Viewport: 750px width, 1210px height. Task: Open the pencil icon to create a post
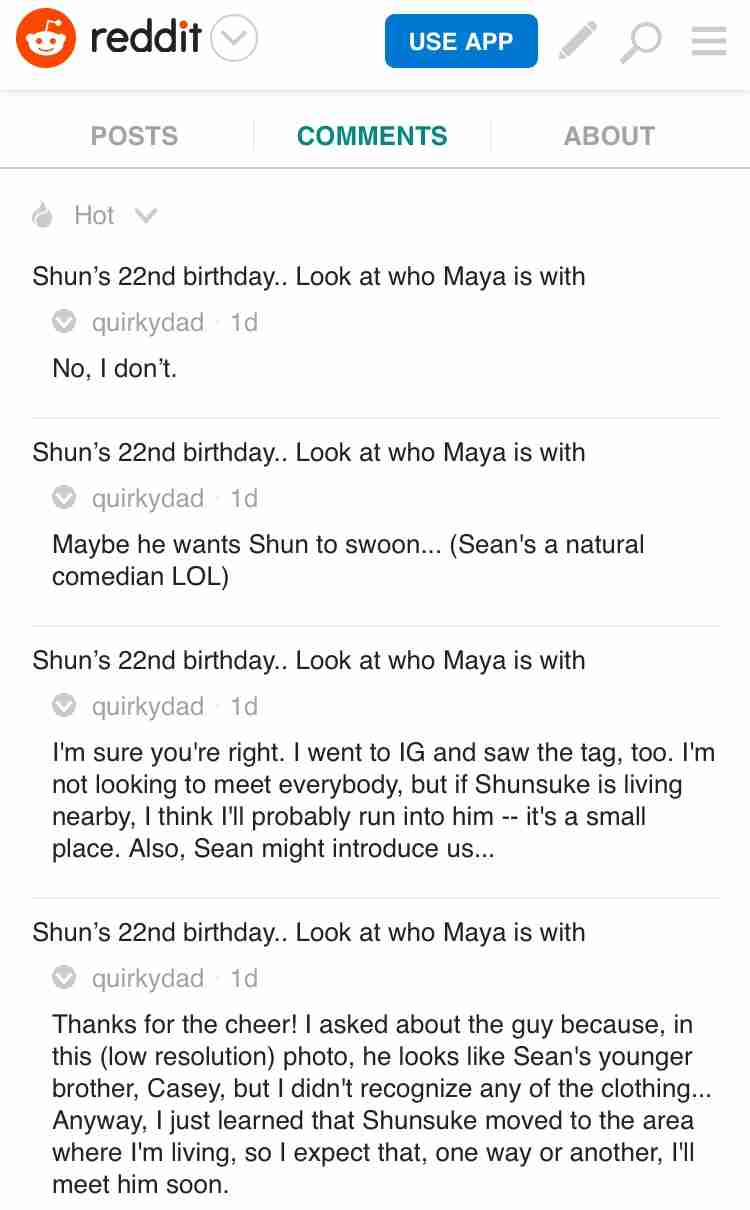[577, 41]
